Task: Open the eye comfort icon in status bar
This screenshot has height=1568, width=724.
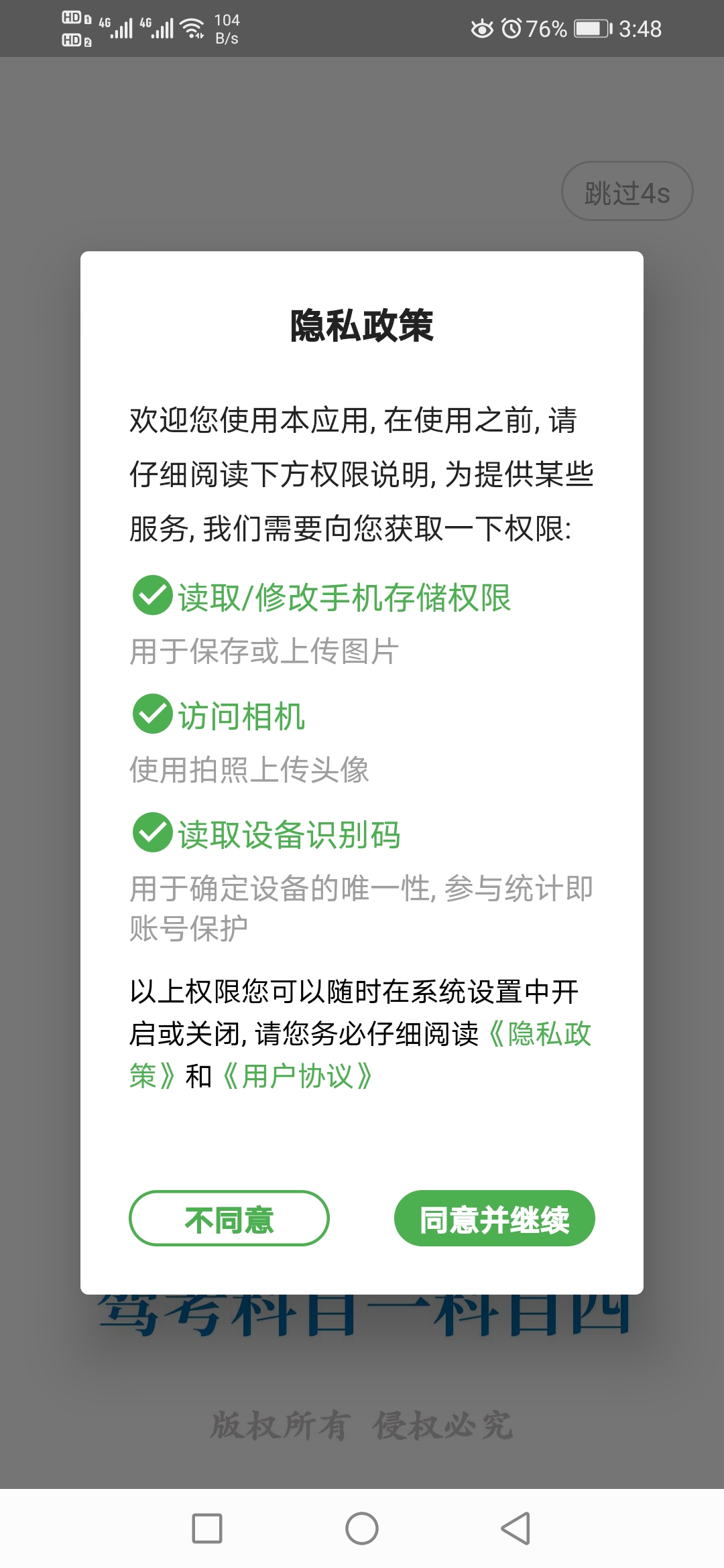Action: point(481,28)
